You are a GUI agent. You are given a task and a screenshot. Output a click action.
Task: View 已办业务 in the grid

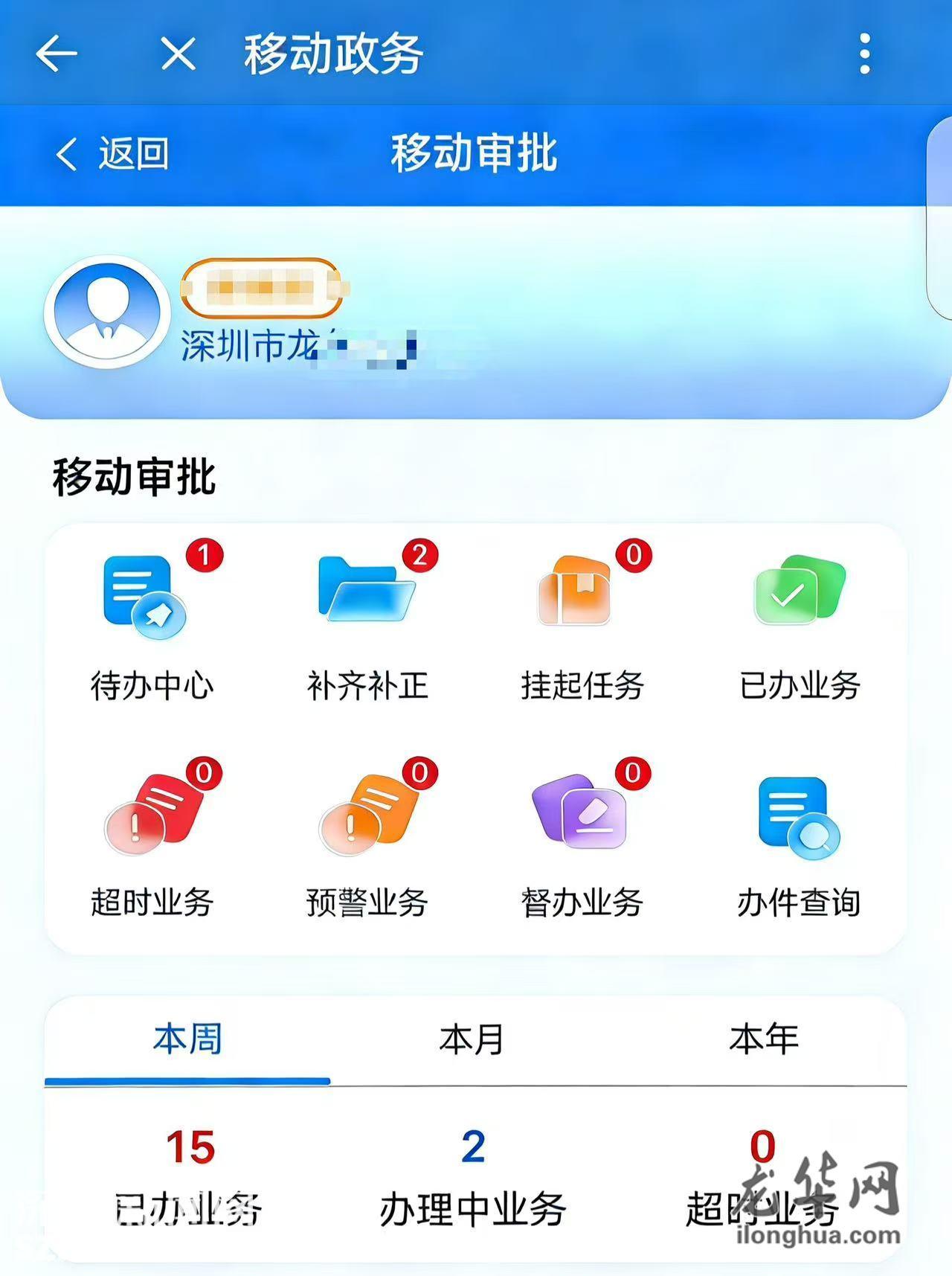coord(800,623)
